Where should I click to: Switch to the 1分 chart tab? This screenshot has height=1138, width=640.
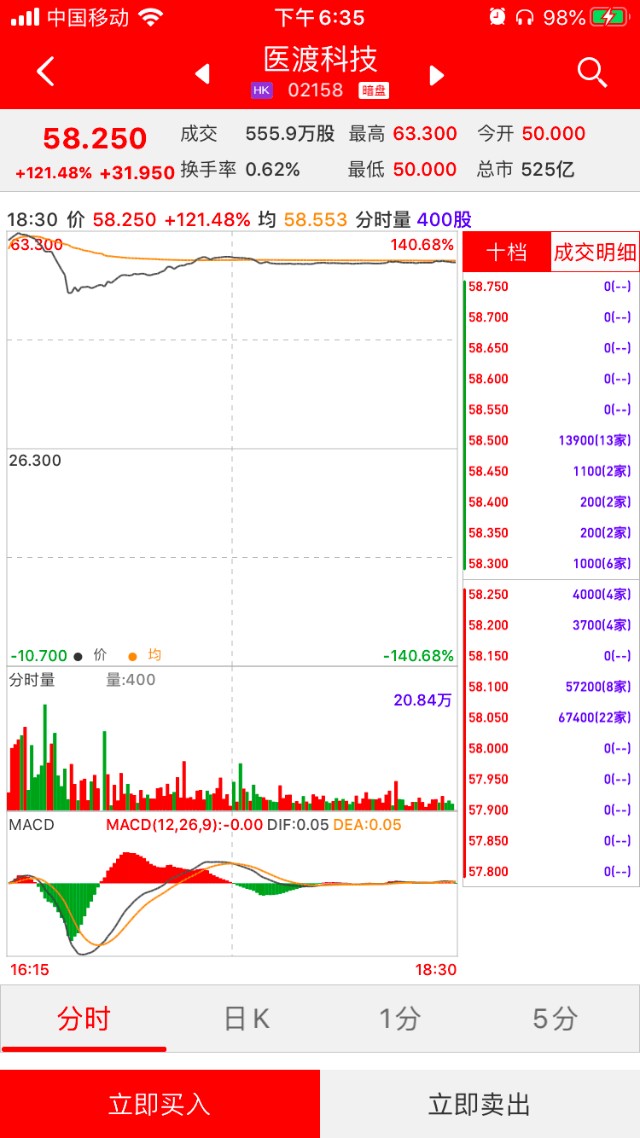399,1019
